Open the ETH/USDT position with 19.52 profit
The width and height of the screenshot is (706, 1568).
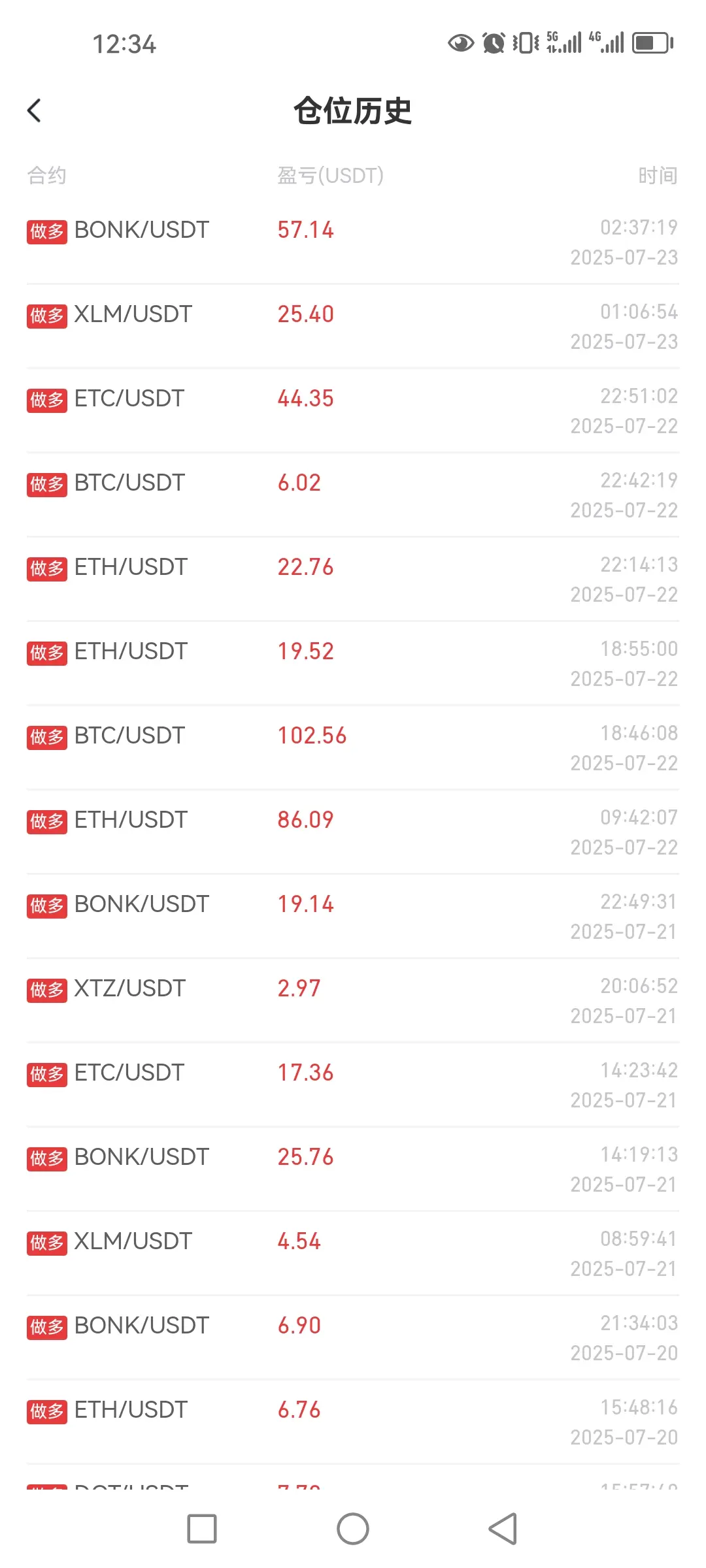[x=353, y=664]
